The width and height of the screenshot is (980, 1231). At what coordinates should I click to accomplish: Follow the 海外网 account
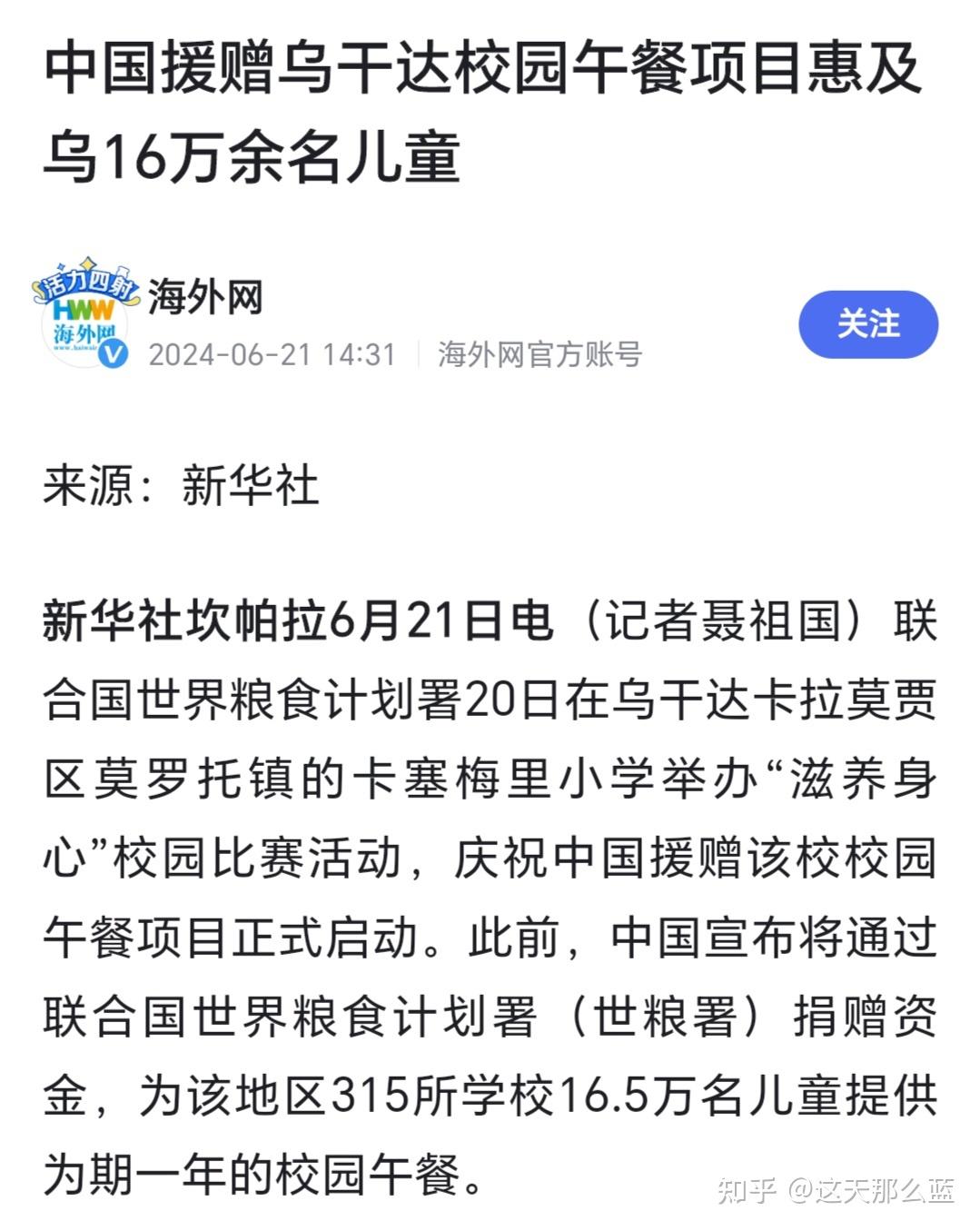pyautogui.click(x=867, y=324)
